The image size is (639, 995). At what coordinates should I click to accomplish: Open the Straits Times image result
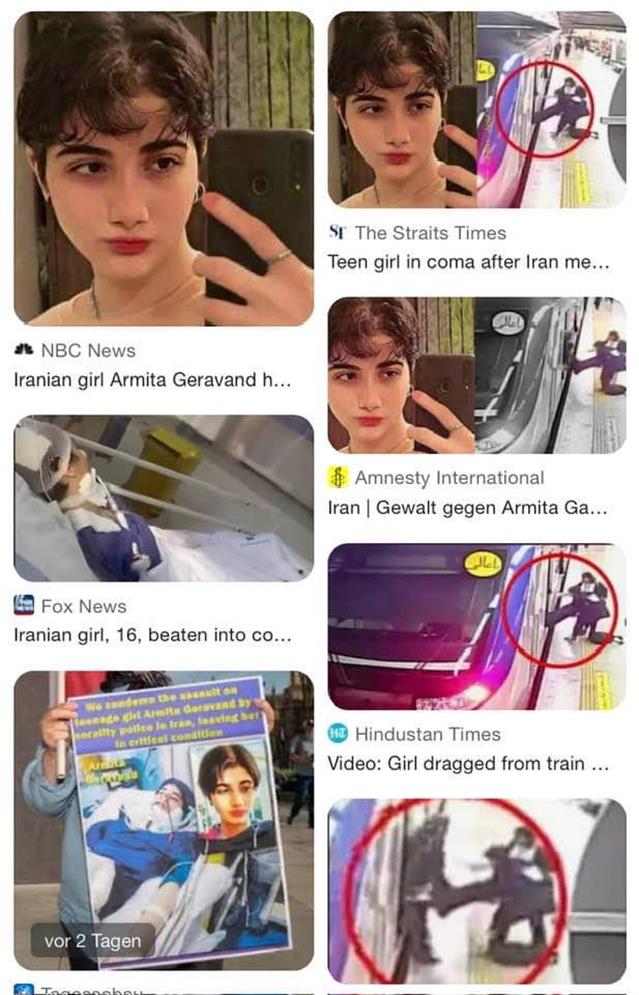477,110
